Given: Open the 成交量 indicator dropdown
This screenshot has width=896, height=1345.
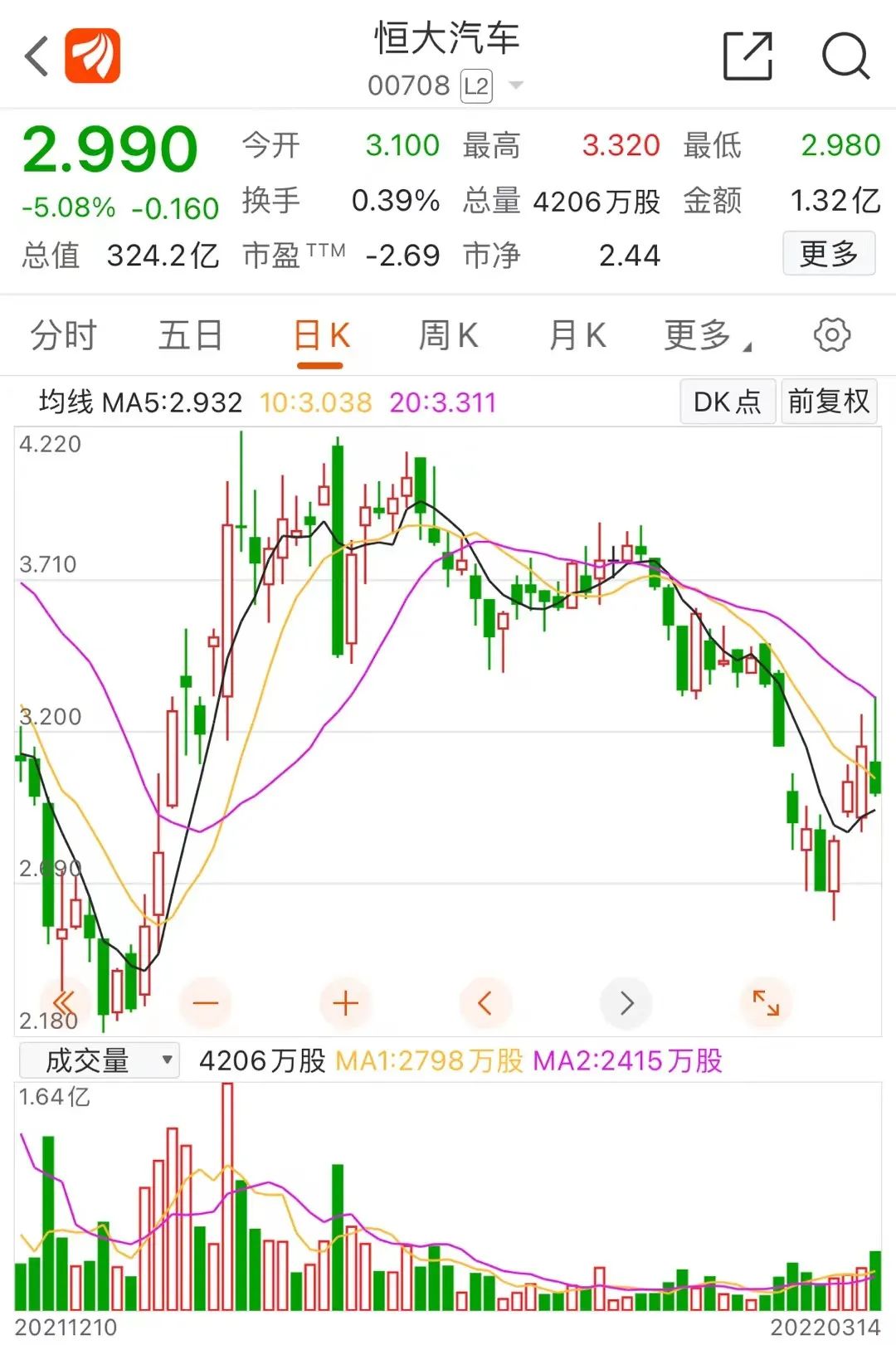Looking at the screenshot, I should tap(100, 1060).
